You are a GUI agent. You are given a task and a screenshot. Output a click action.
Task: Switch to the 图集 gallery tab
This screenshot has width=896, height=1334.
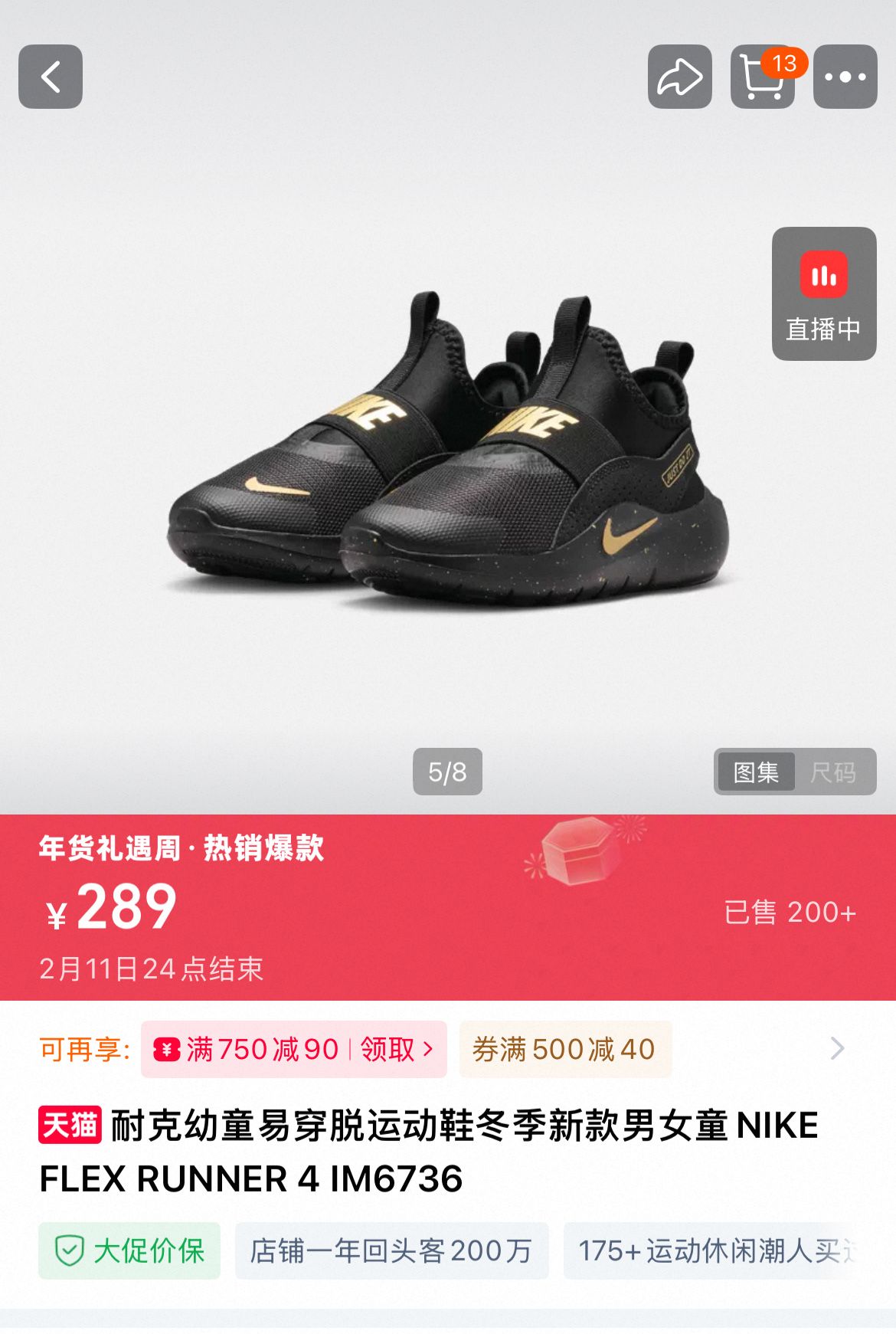click(756, 772)
